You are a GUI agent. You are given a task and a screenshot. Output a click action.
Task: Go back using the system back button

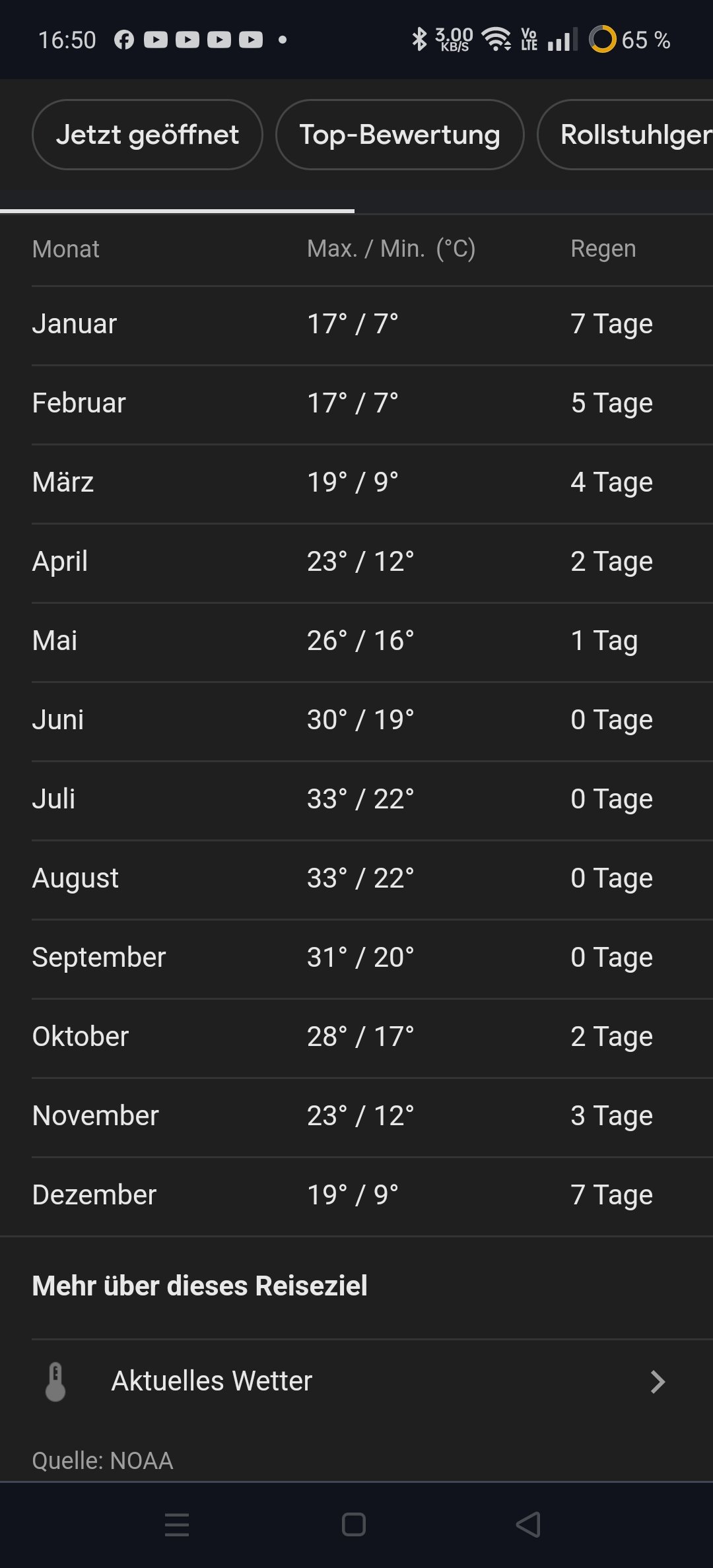click(528, 1524)
